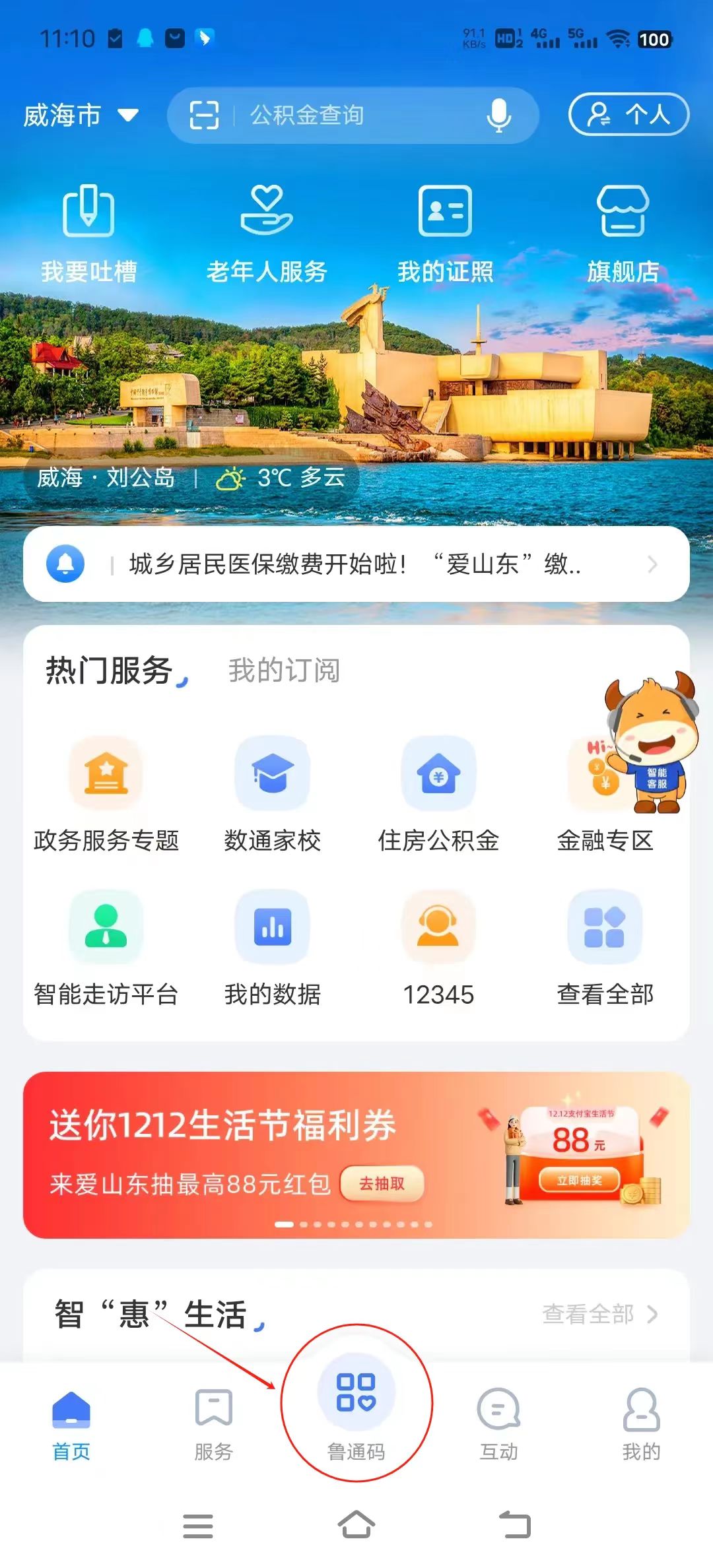The width and height of the screenshot is (713, 1568).
Task: Switch account type via 个人 button
Action: tap(628, 114)
